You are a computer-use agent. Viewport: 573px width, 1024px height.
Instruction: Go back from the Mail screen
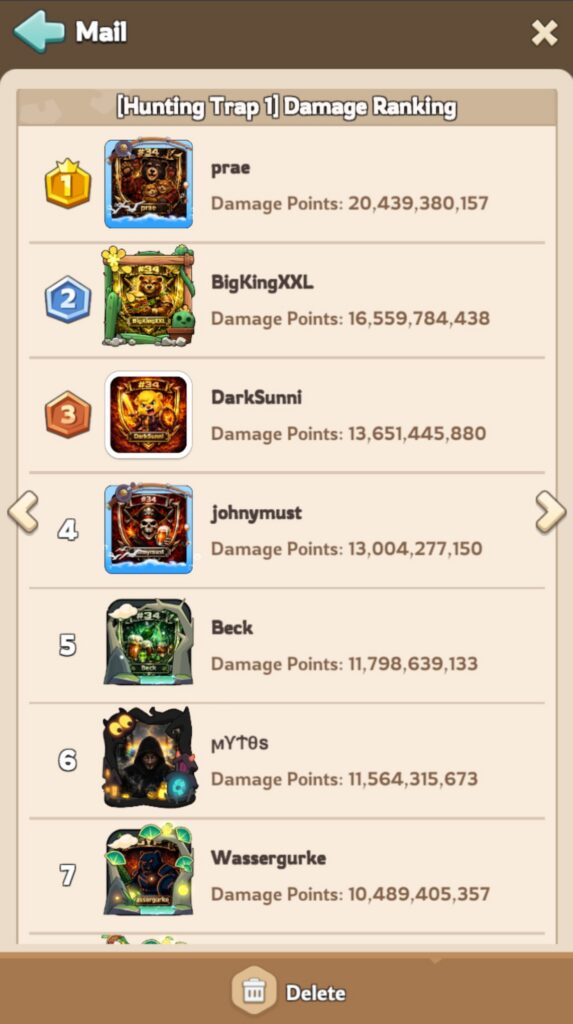click(x=39, y=31)
